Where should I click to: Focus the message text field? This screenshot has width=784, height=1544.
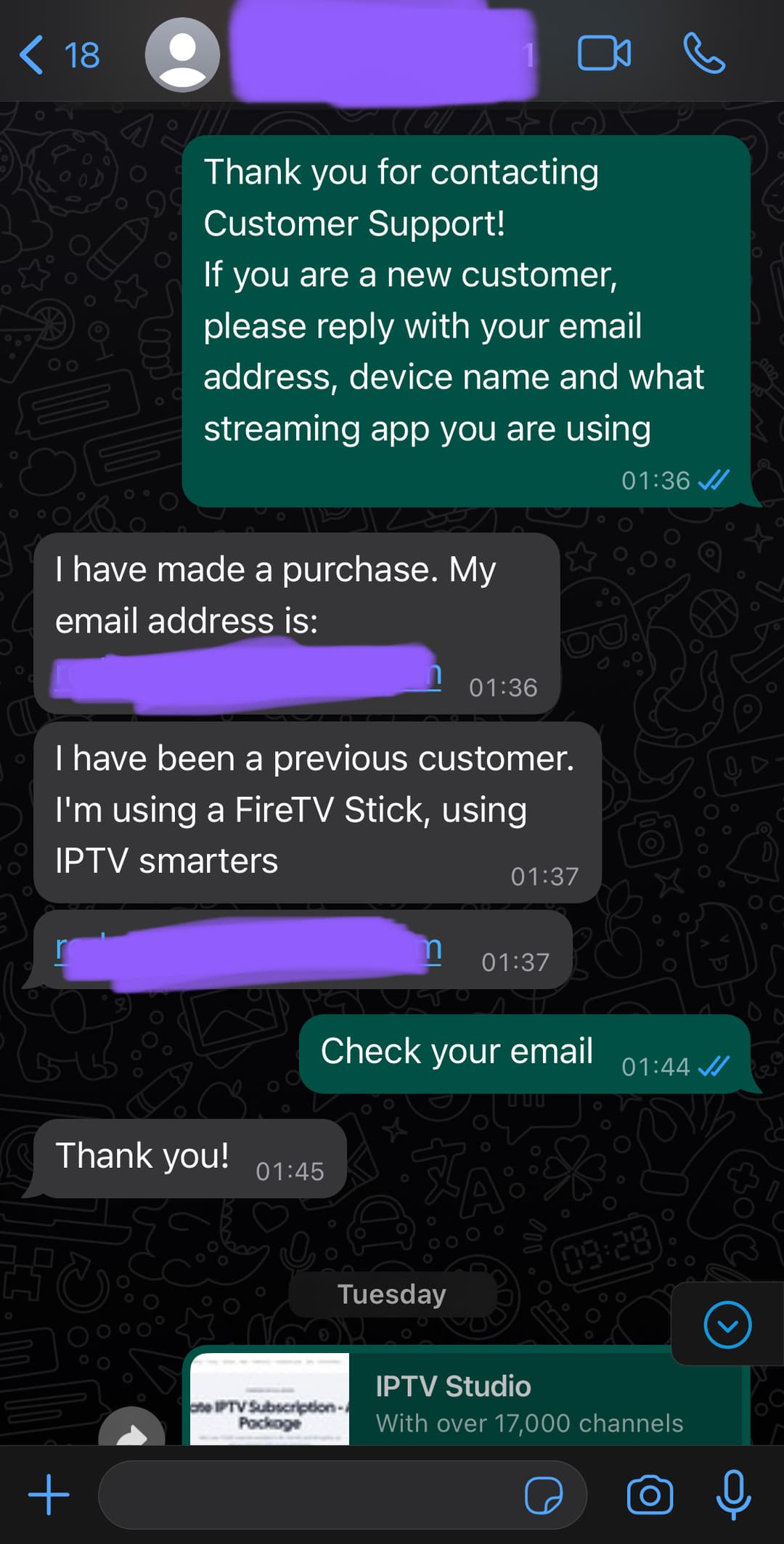pyautogui.click(x=305, y=1495)
